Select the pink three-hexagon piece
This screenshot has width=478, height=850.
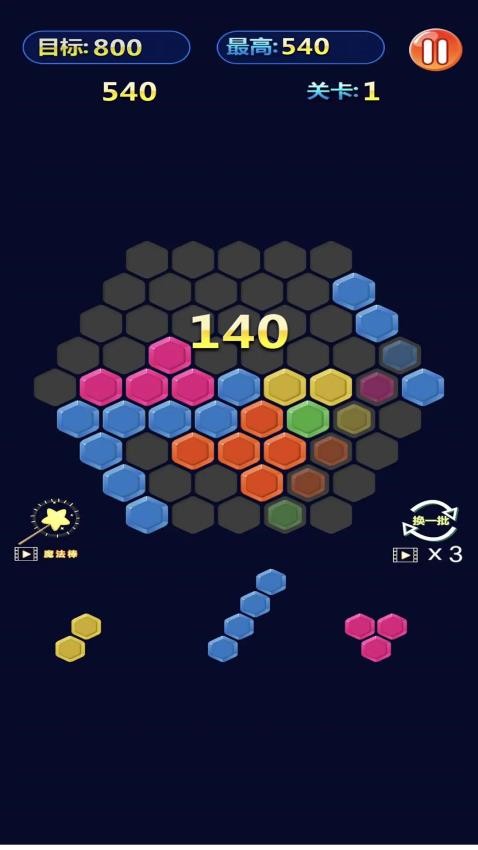(x=376, y=638)
